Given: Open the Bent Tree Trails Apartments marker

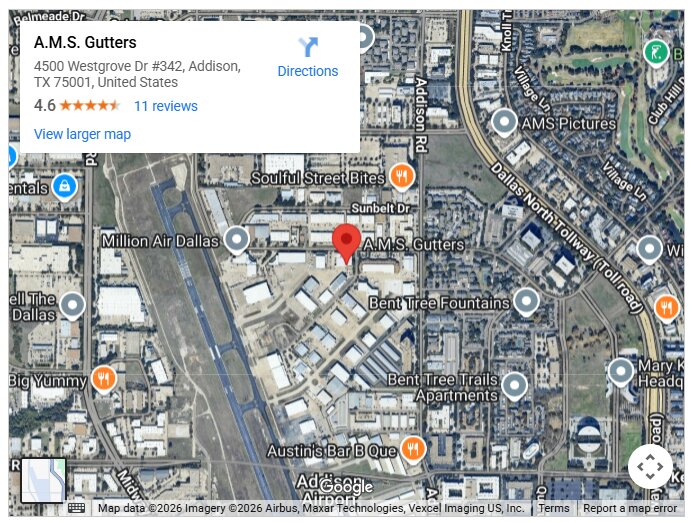Looking at the screenshot, I should tap(514, 384).
